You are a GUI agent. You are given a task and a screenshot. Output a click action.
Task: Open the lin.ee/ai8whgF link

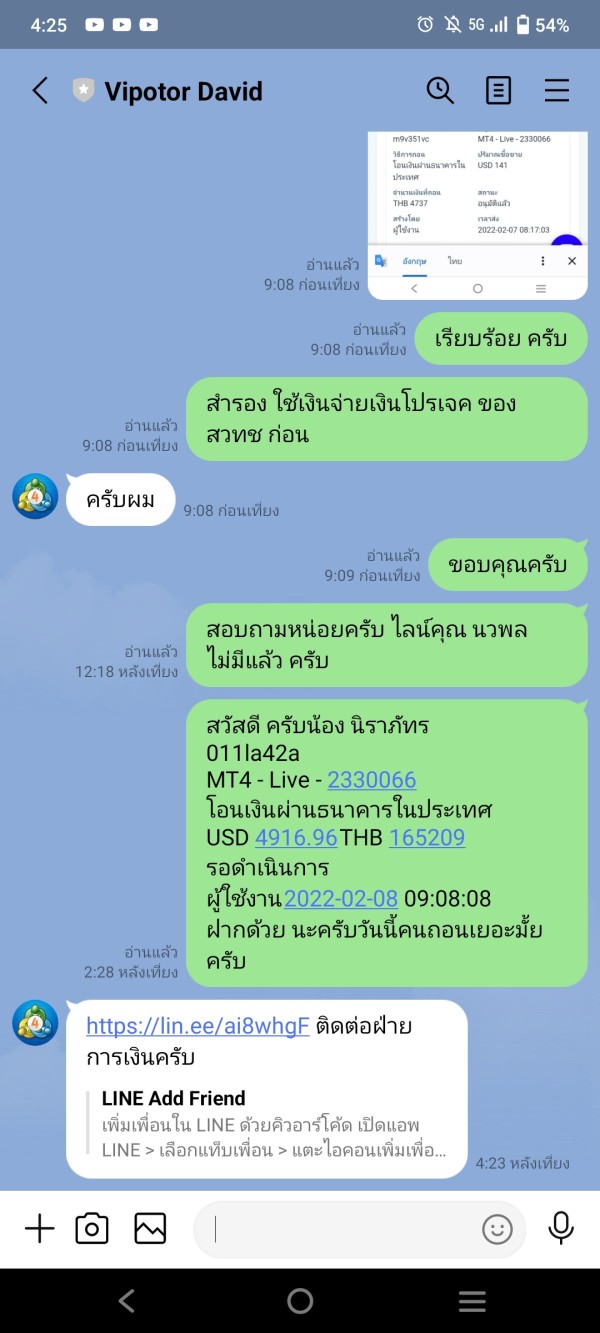(x=198, y=1026)
